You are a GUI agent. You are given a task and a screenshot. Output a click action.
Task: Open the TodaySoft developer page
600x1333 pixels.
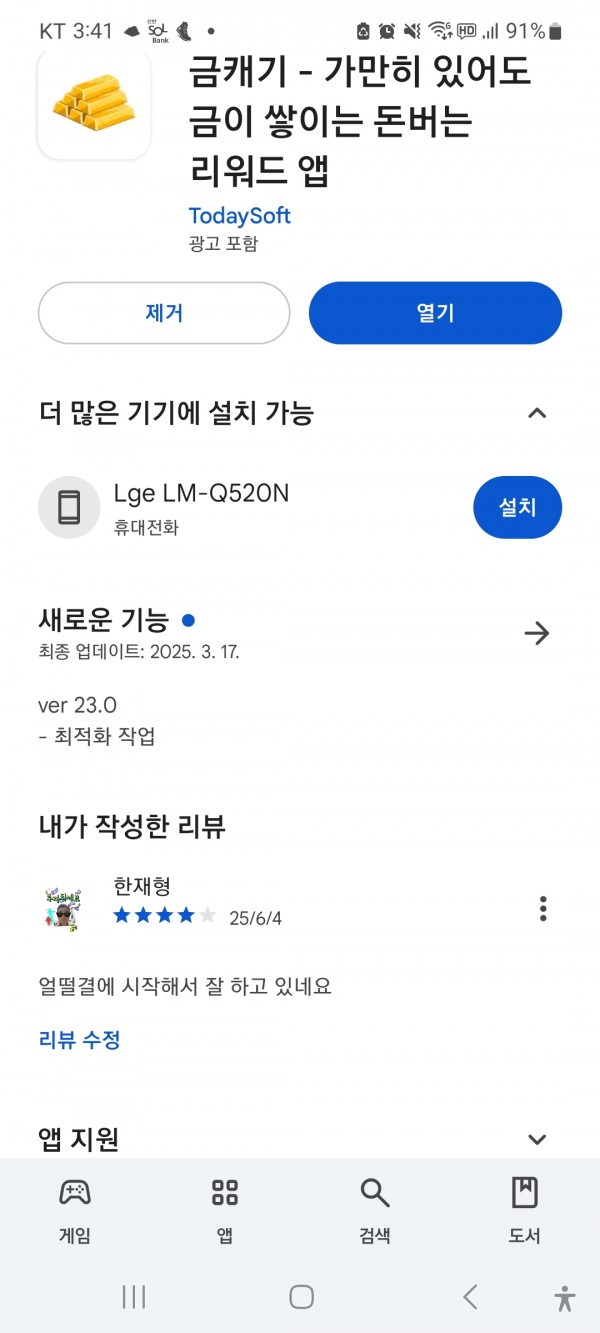[x=239, y=215]
